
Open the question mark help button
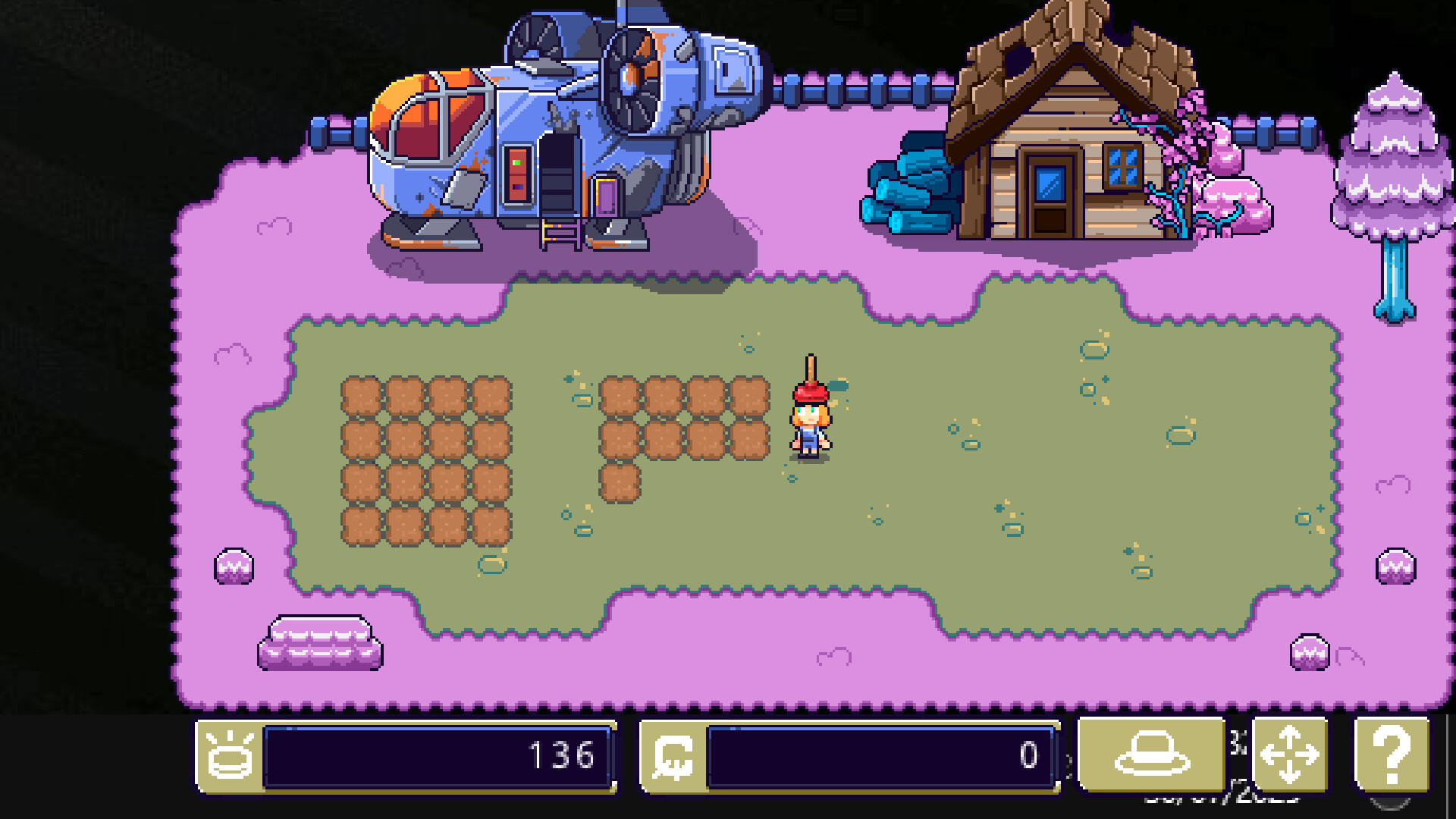tap(1392, 755)
